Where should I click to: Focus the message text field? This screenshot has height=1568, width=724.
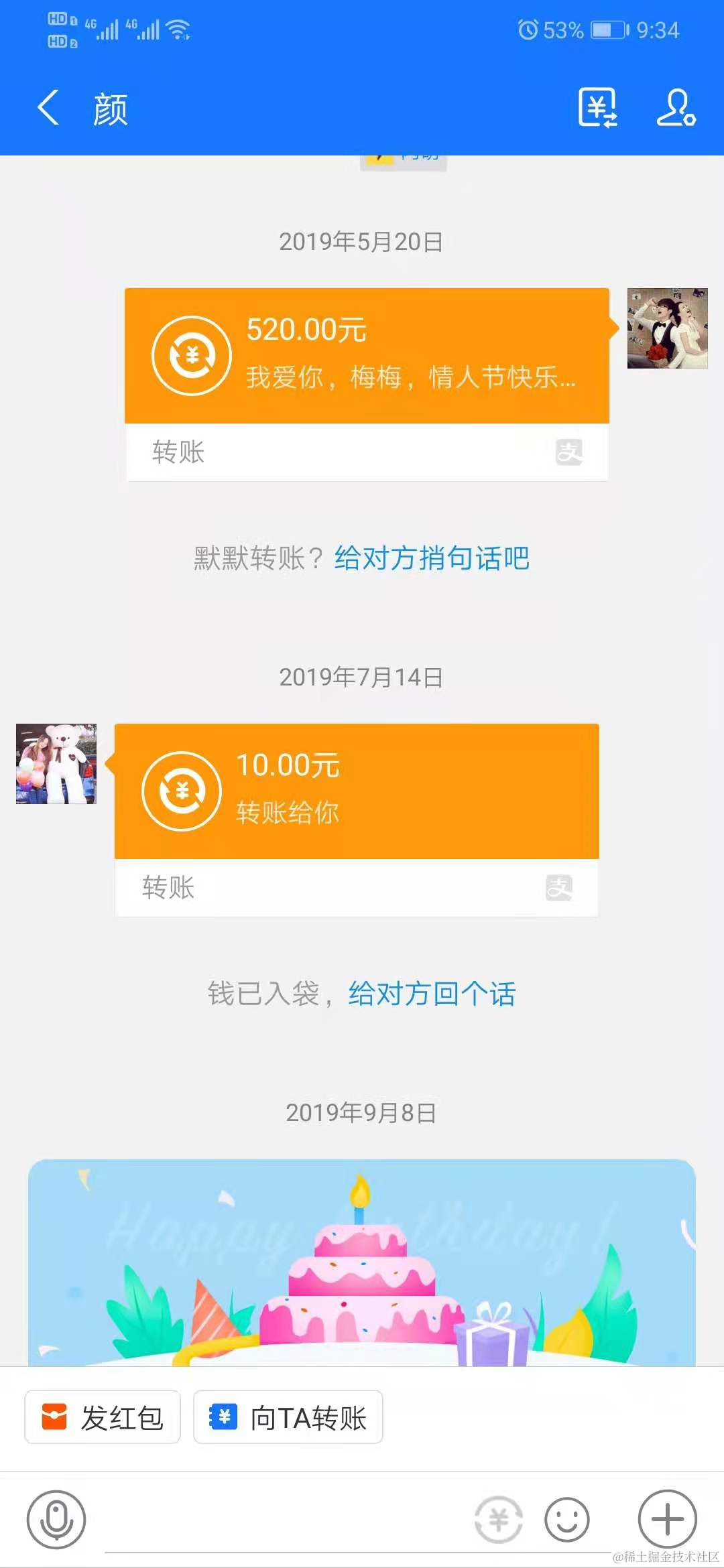(282, 1521)
